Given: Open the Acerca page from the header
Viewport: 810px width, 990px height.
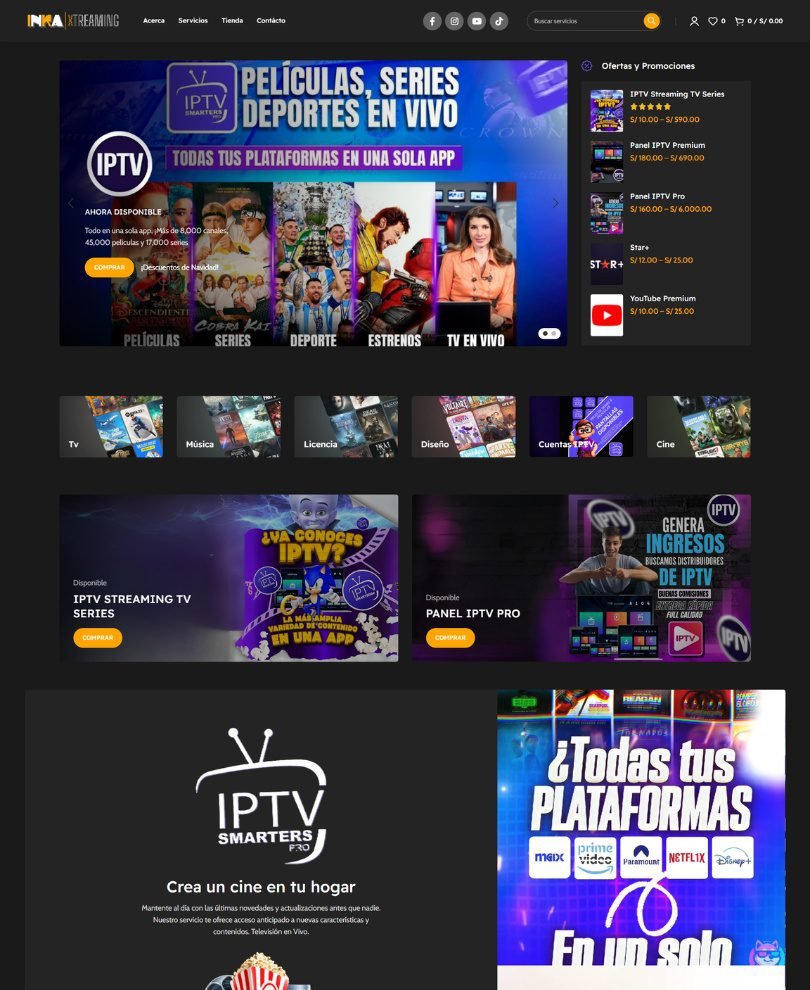Looking at the screenshot, I should click(154, 21).
